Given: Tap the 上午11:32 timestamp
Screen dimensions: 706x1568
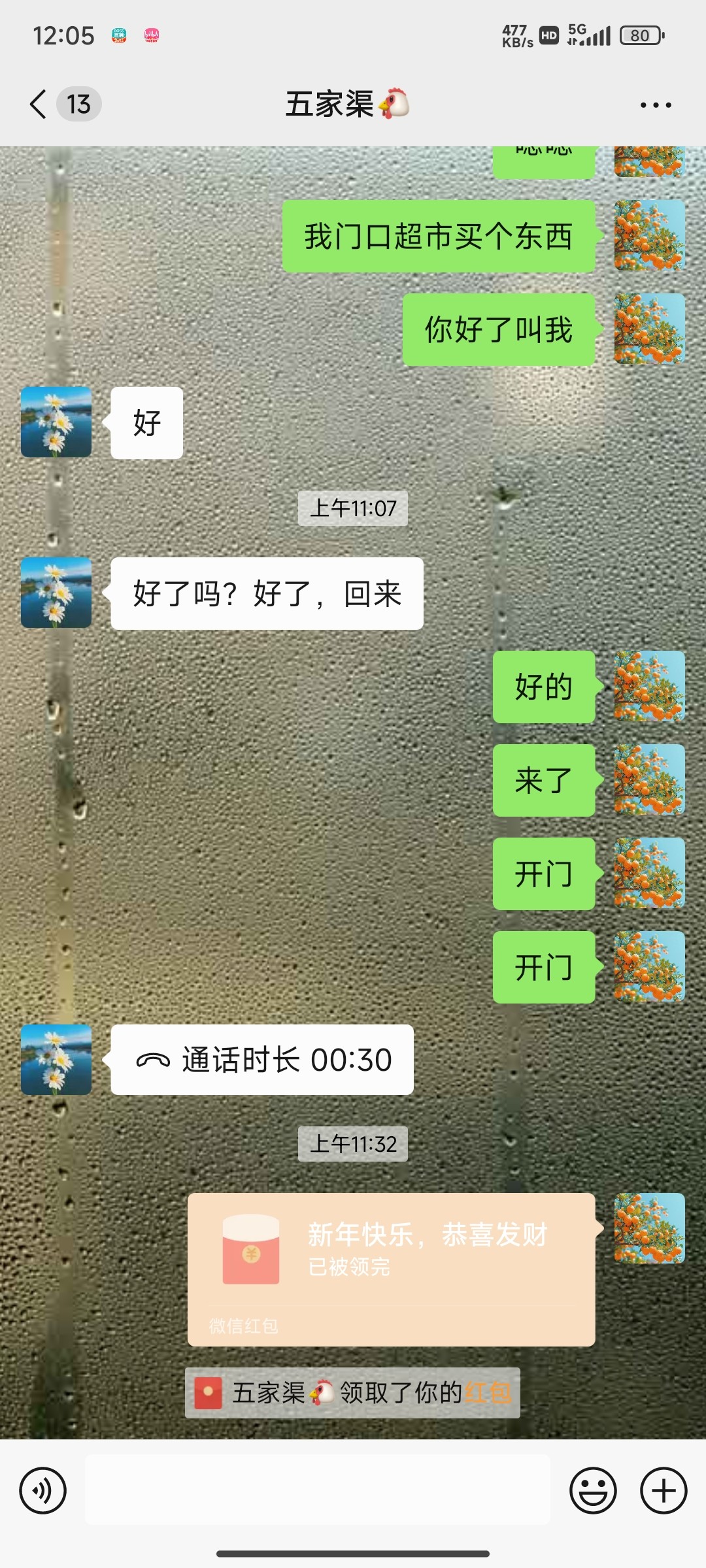Looking at the screenshot, I should coord(352,1143).
